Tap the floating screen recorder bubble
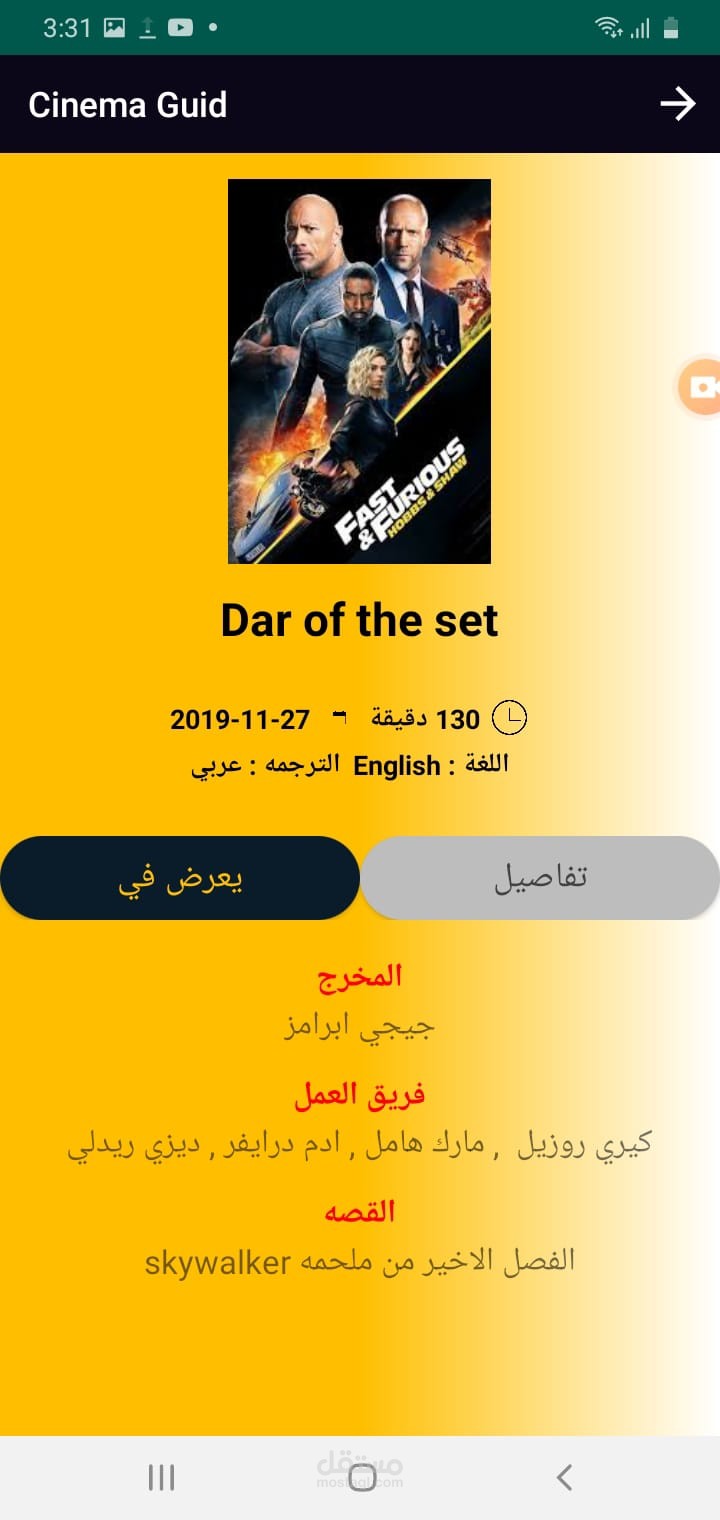Image resolution: width=720 pixels, height=1520 pixels. coord(699,386)
